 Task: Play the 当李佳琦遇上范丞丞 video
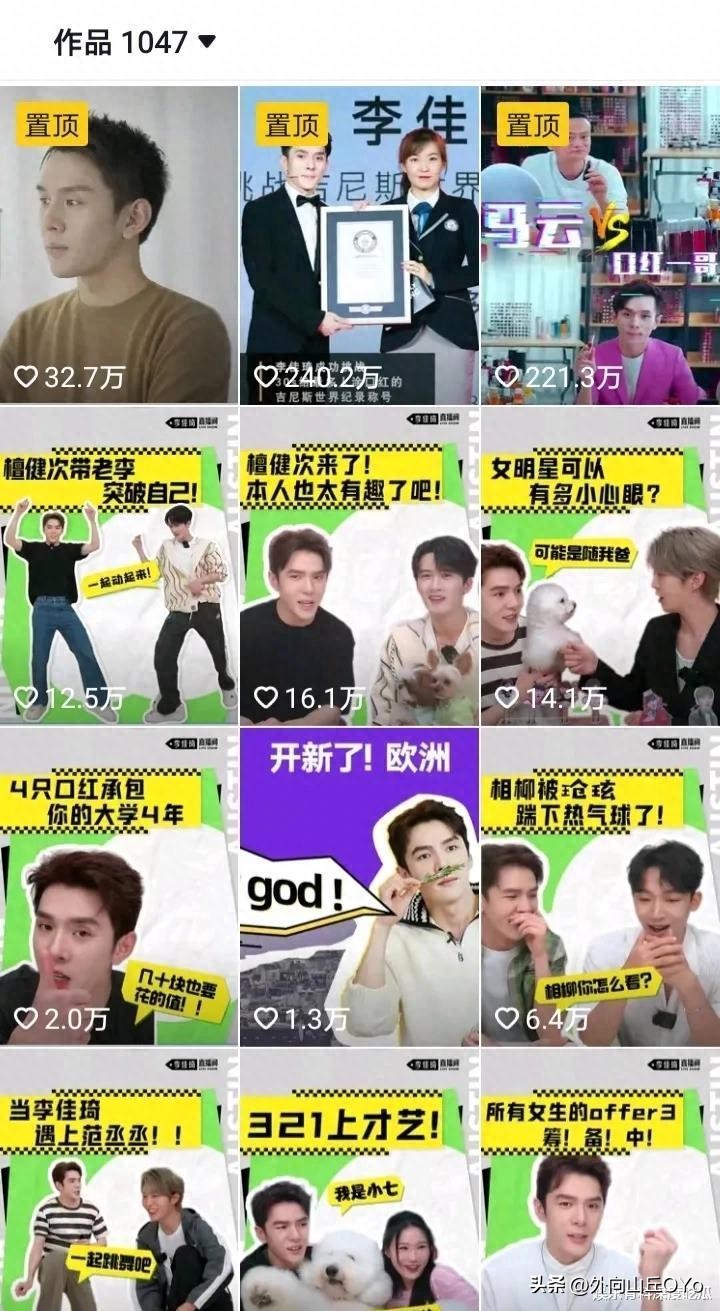[118, 1180]
